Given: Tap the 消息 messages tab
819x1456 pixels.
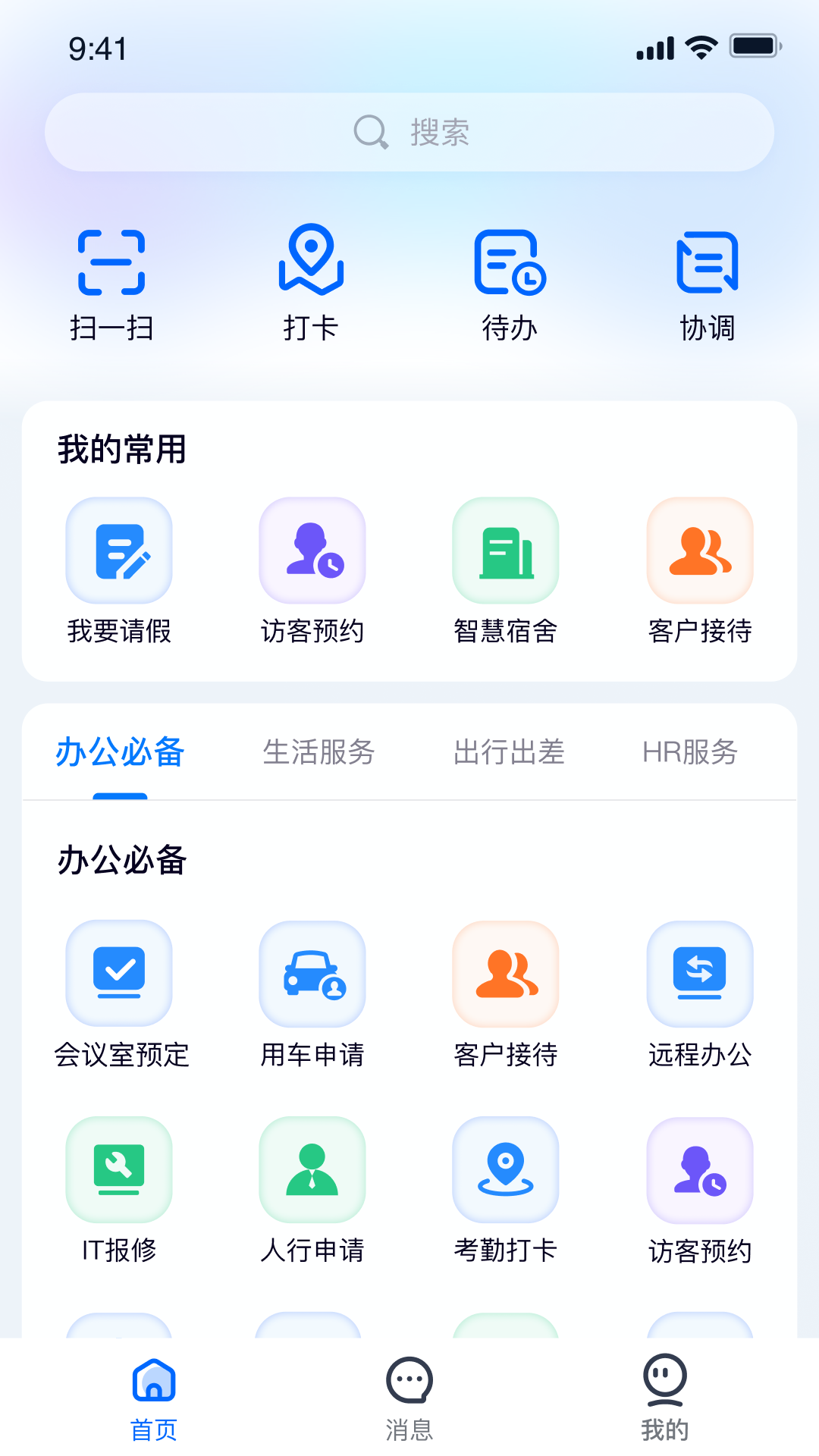Looking at the screenshot, I should pyautogui.click(x=409, y=1399).
